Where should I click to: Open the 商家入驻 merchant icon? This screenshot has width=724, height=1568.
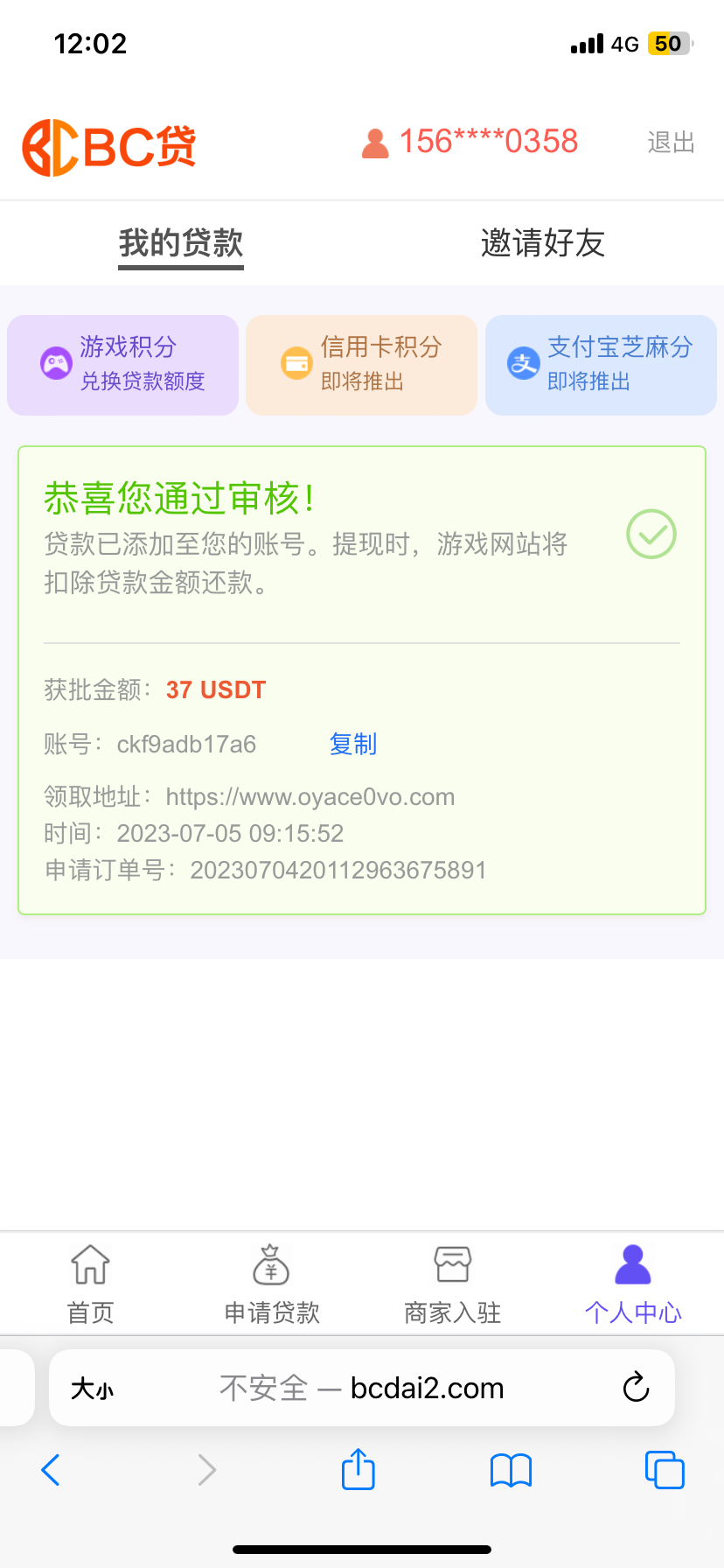coord(451,1264)
